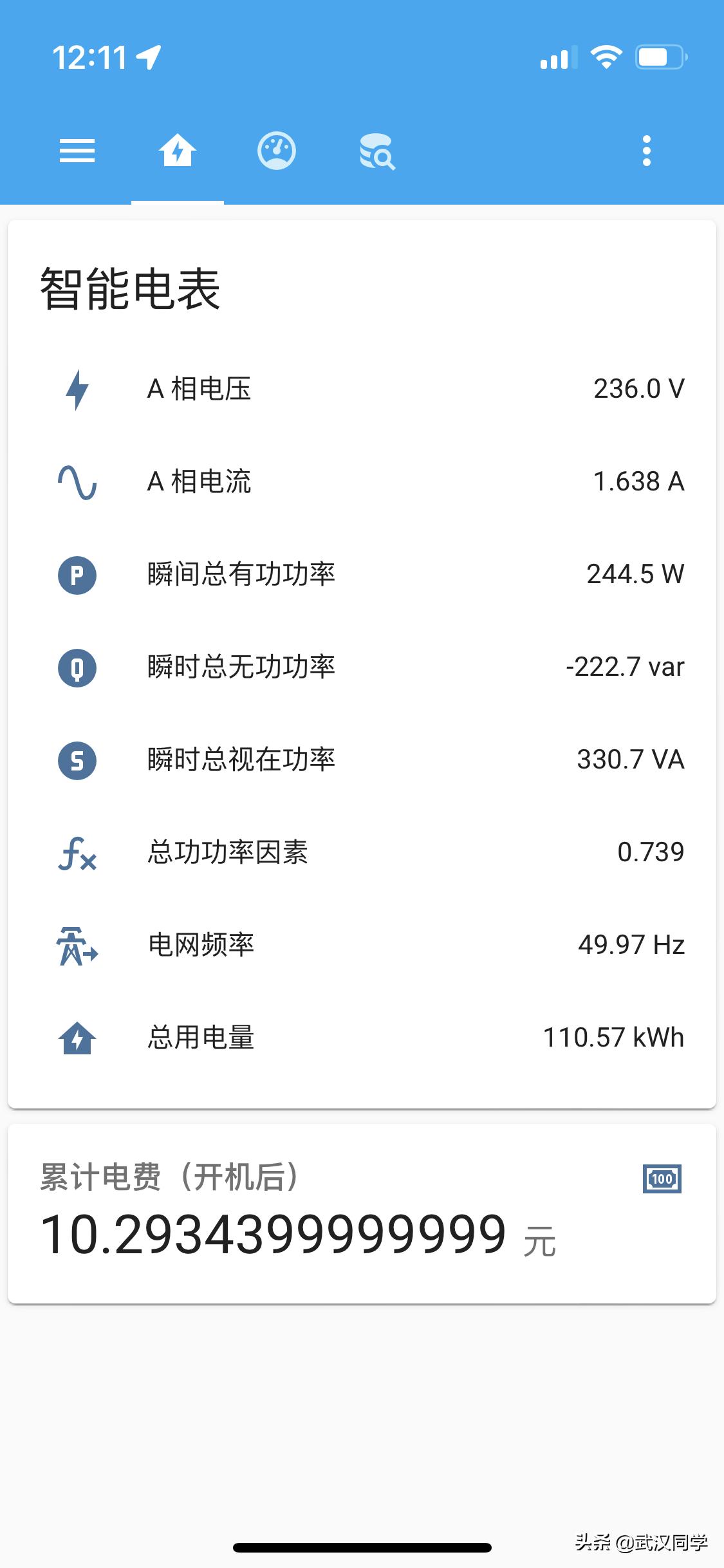The width and height of the screenshot is (724, 1568).
Task: Click the power grid icon beside 电网频率
Action: point(77,946)
